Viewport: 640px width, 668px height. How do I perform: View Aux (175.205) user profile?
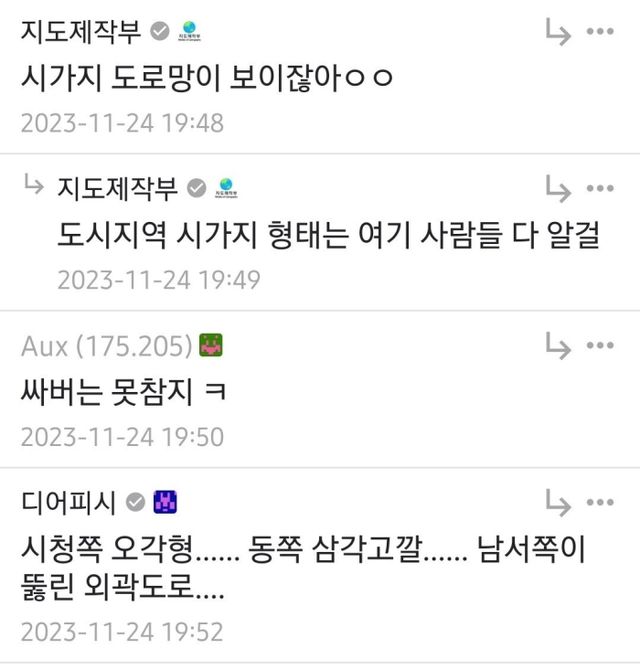coord(105,346)
